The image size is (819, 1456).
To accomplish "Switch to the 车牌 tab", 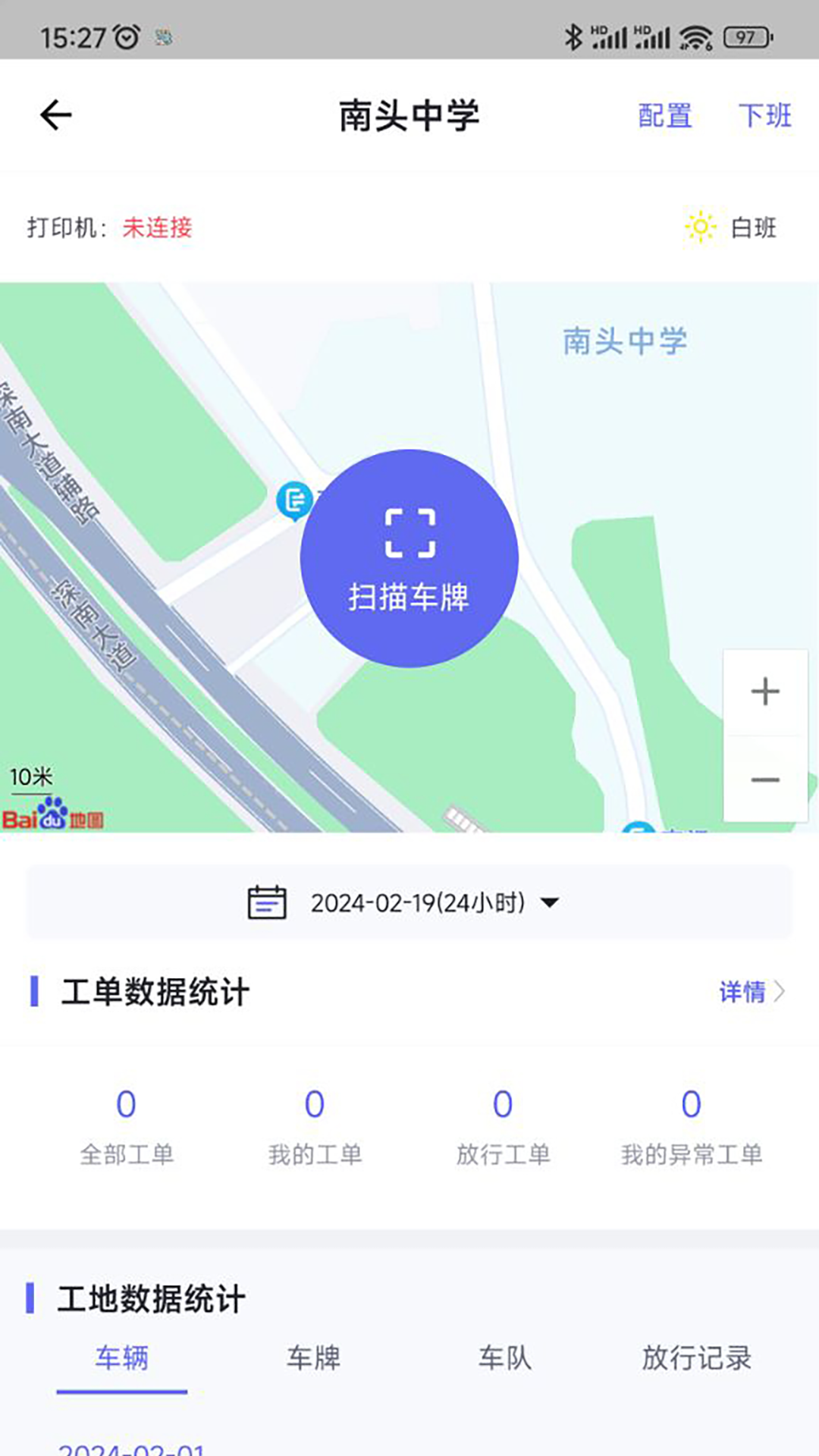I will tap(312, 1358).
